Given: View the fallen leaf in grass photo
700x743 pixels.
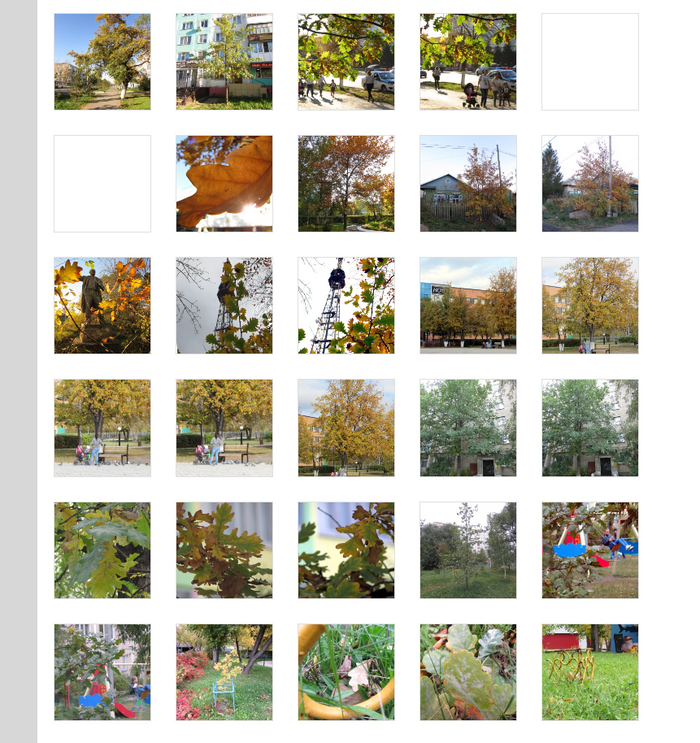Looking at the screenshot, I should tap(346, 672).
